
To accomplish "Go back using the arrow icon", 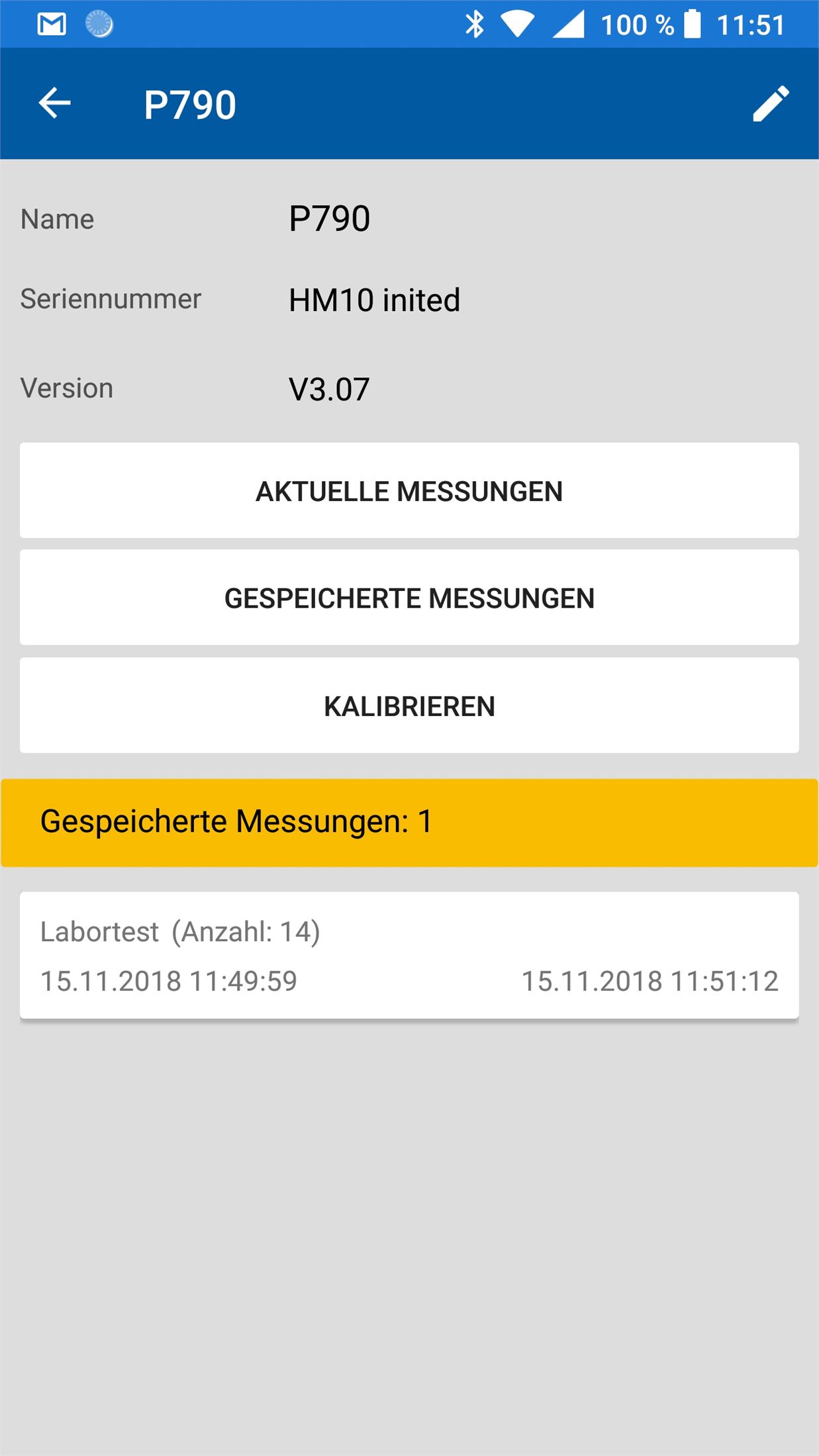I will tap(54, 104).
